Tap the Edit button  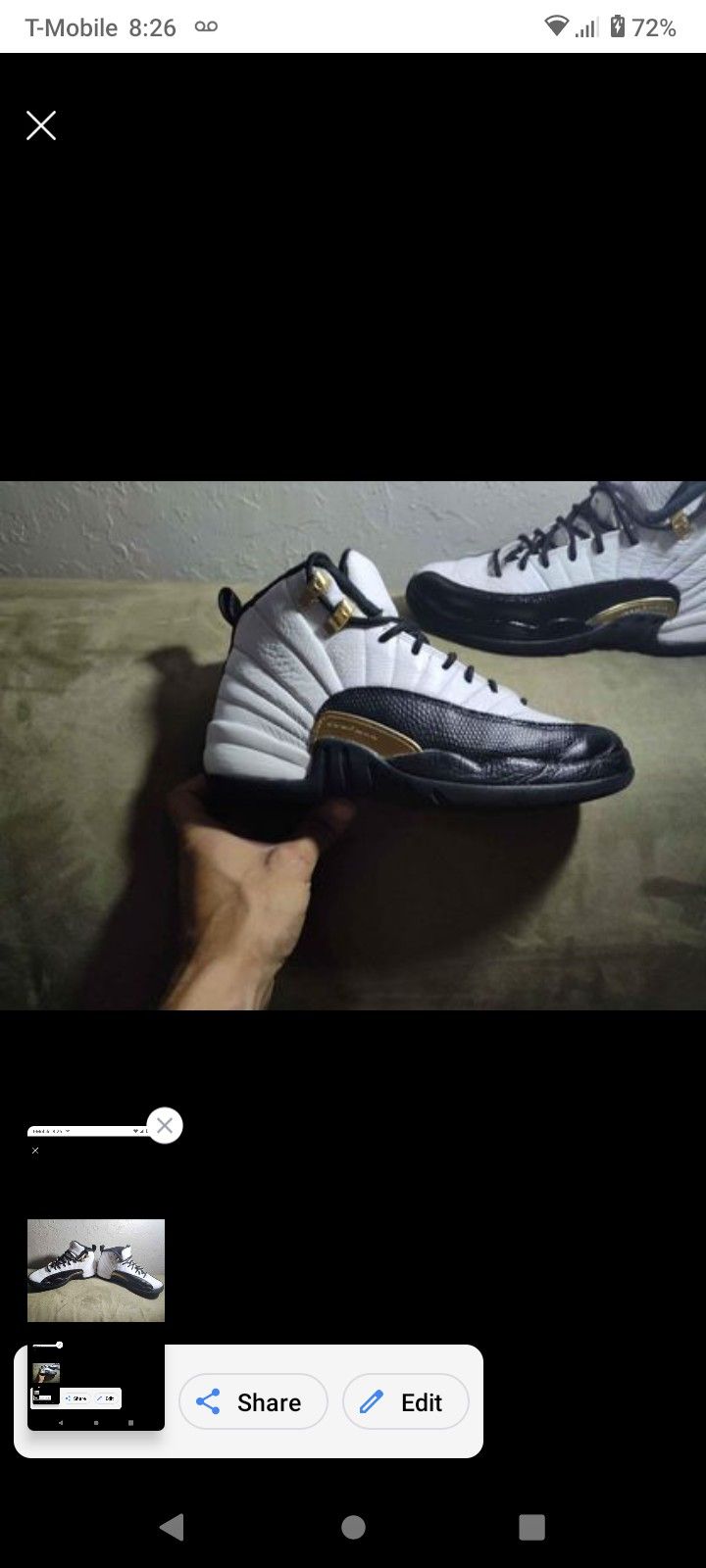coord(405,1402)
